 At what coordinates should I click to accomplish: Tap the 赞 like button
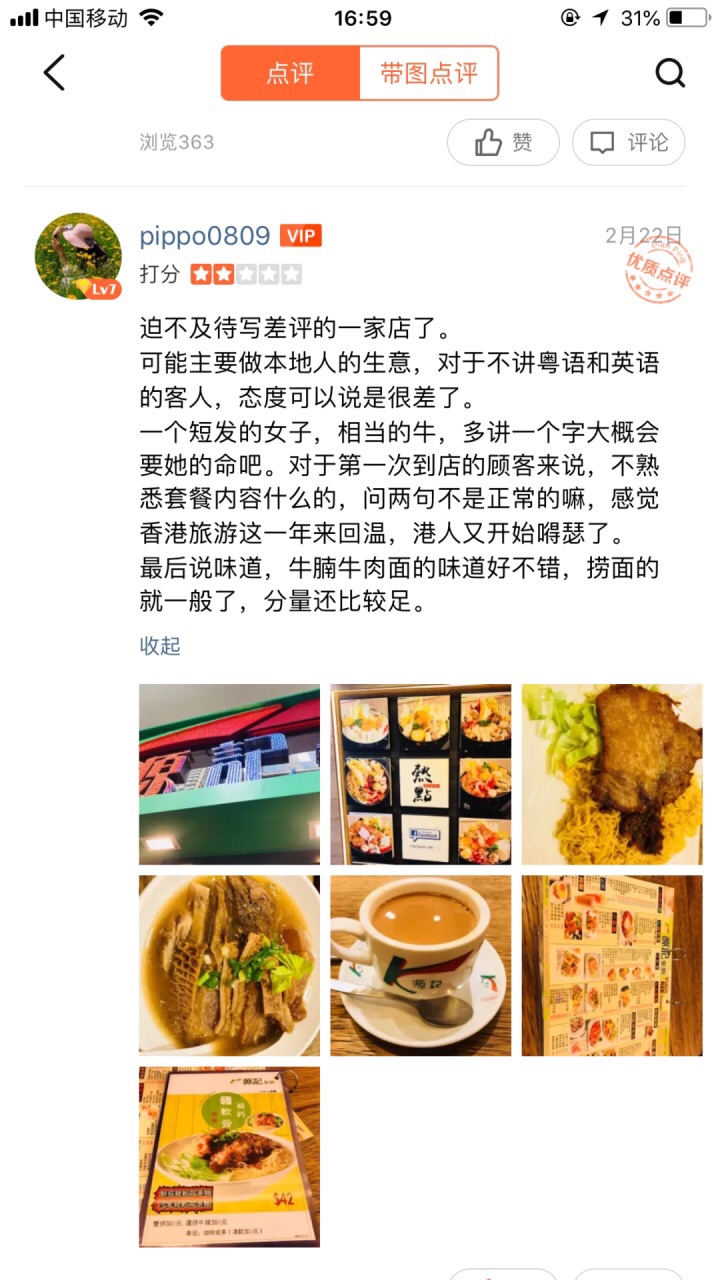click(x=502, y=142)
